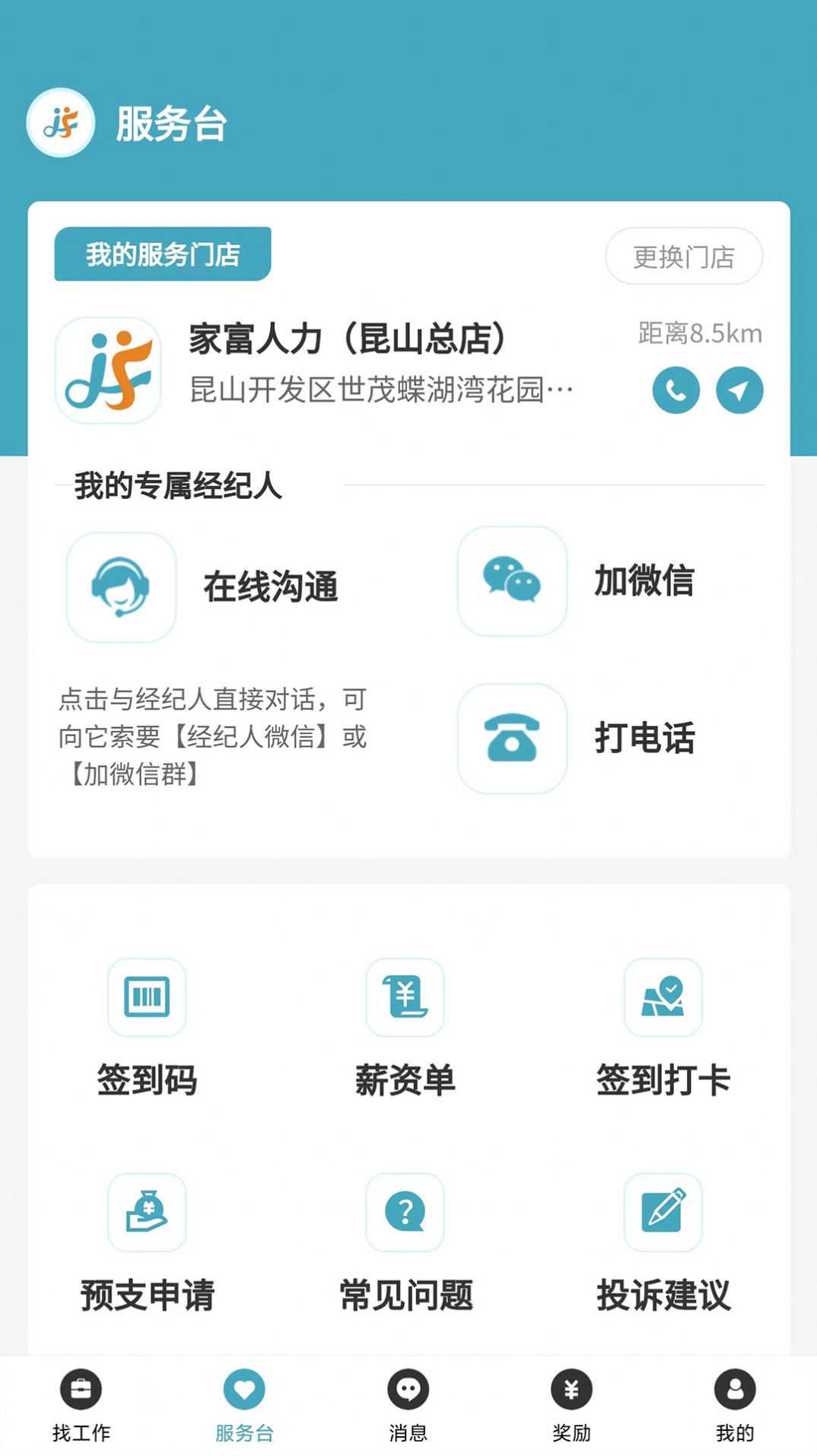Image resolution: width=817 pixels, height=1456 pixels.
Task: Open the 在线沟通 online chat icon
Action: coord(120,586)
